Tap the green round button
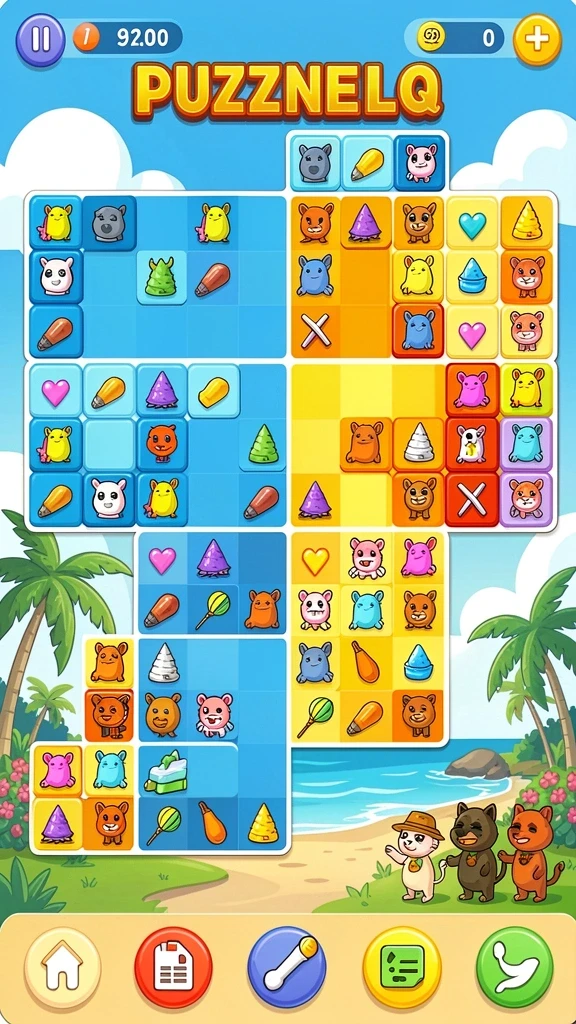This screenshot has height=1024, width=576. [x=516, y=967]
